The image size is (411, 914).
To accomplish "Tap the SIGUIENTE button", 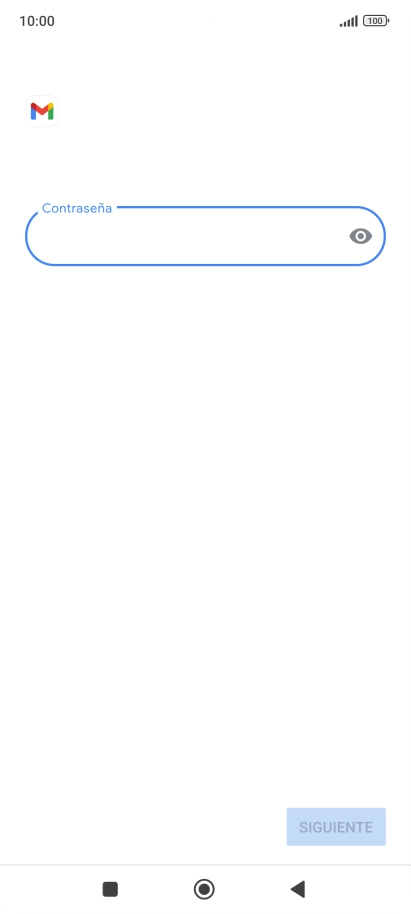I will pyautogui.click(x=336, y=827).
